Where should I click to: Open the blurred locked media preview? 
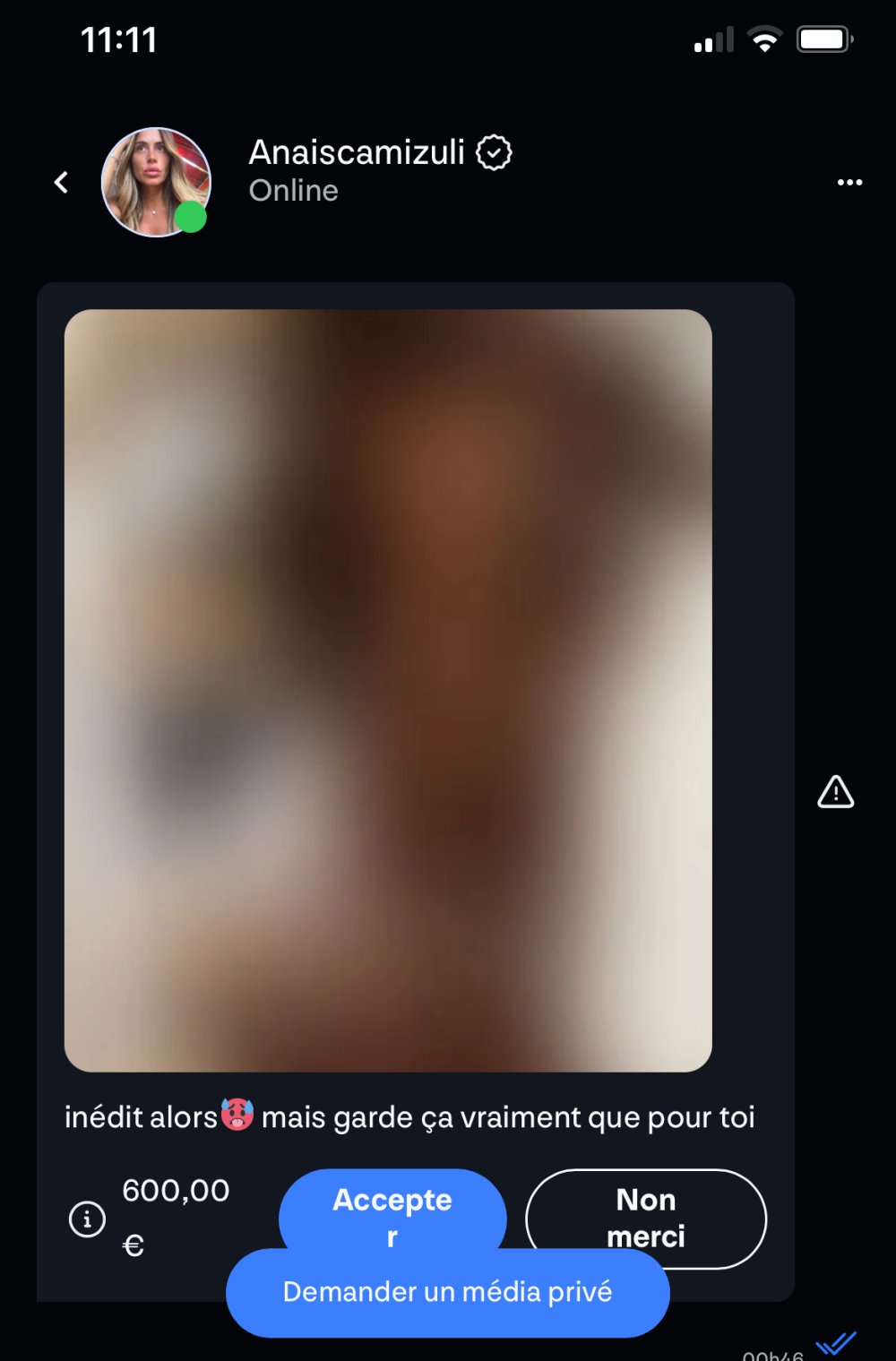coord(388,690)
